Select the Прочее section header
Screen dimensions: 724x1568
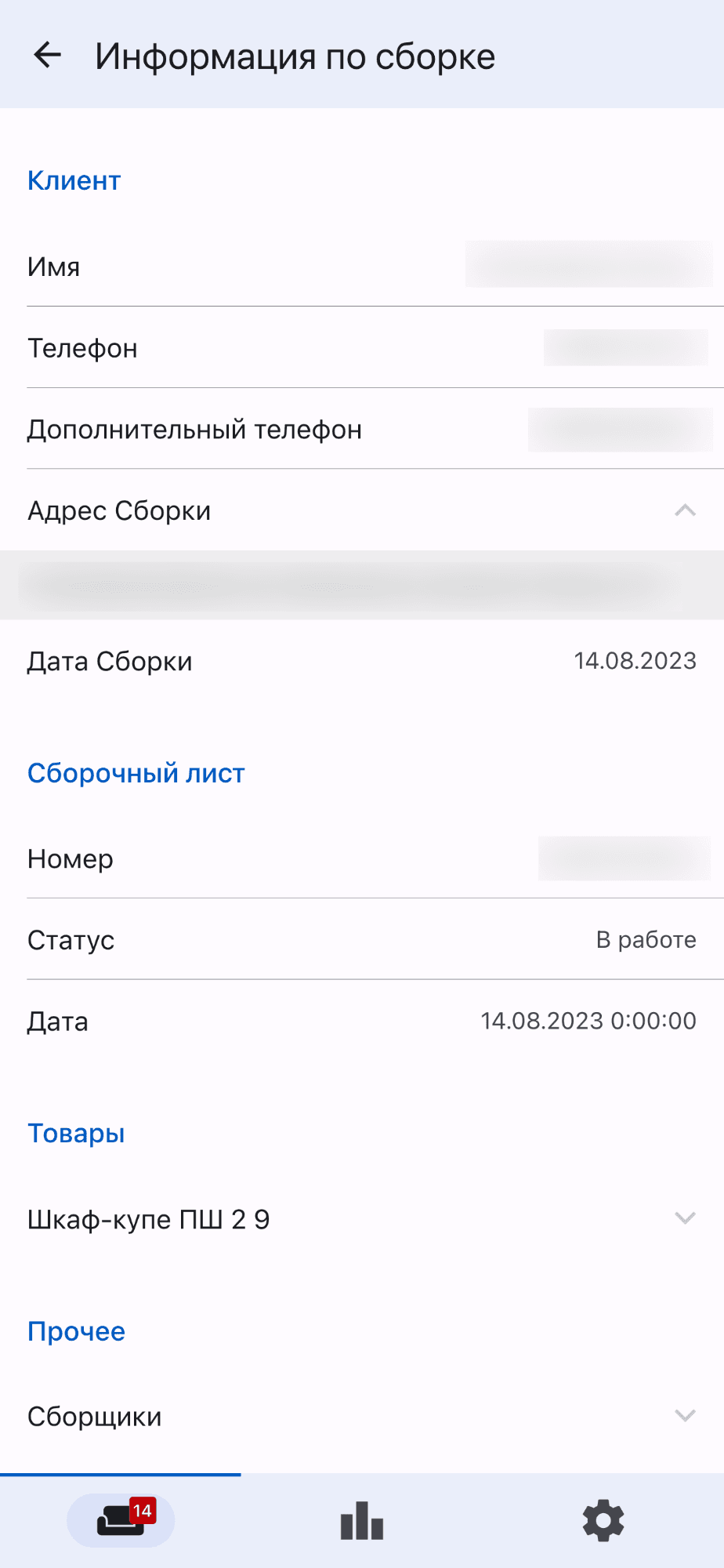click(75, 1330)
